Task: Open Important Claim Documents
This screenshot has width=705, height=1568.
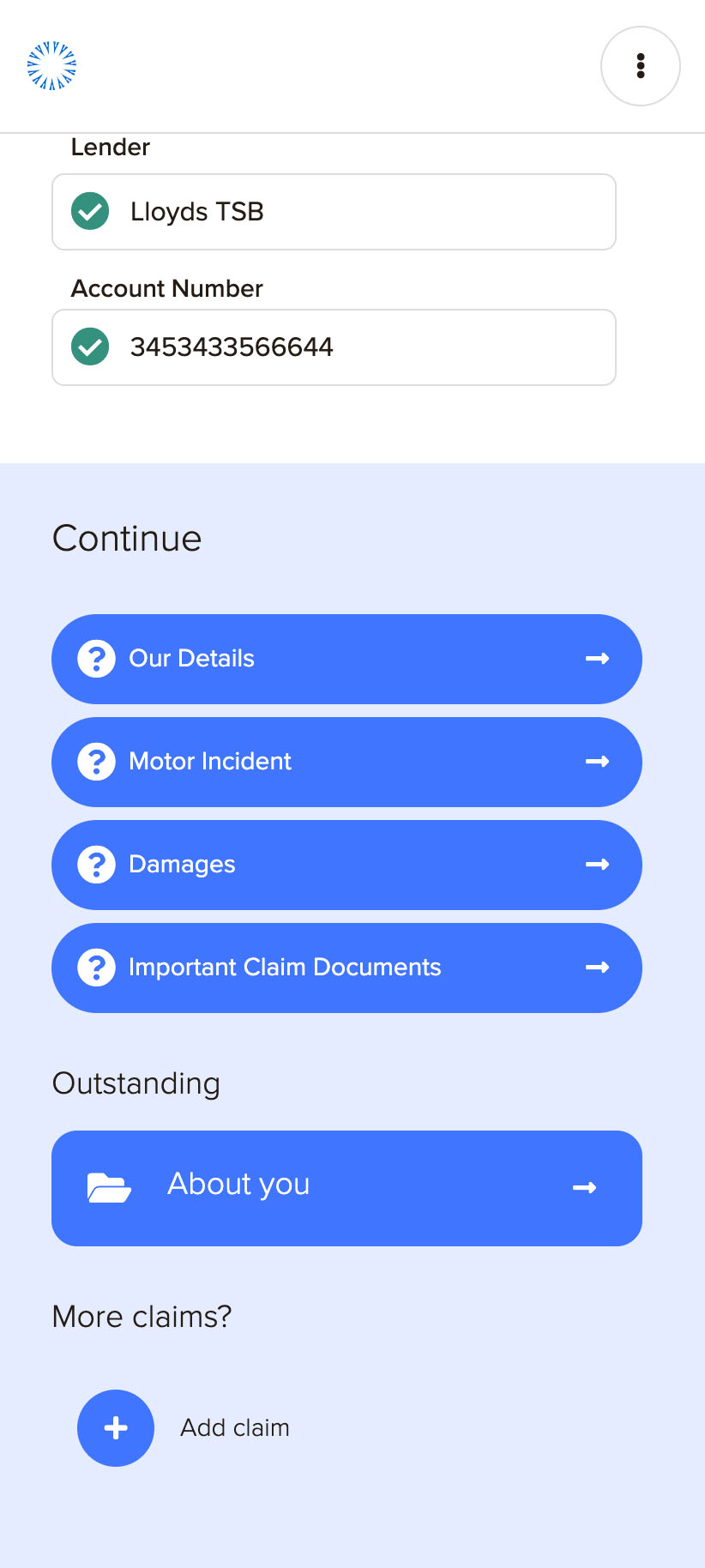Action: pos(346,968)
